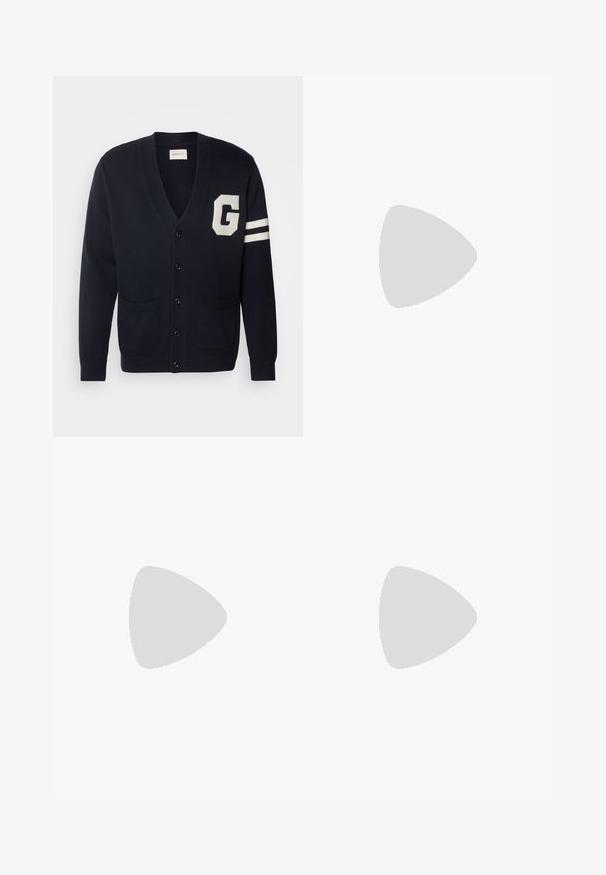606x875 pixels.
Task: Open the navy G cardigan image
Action: 178,256
